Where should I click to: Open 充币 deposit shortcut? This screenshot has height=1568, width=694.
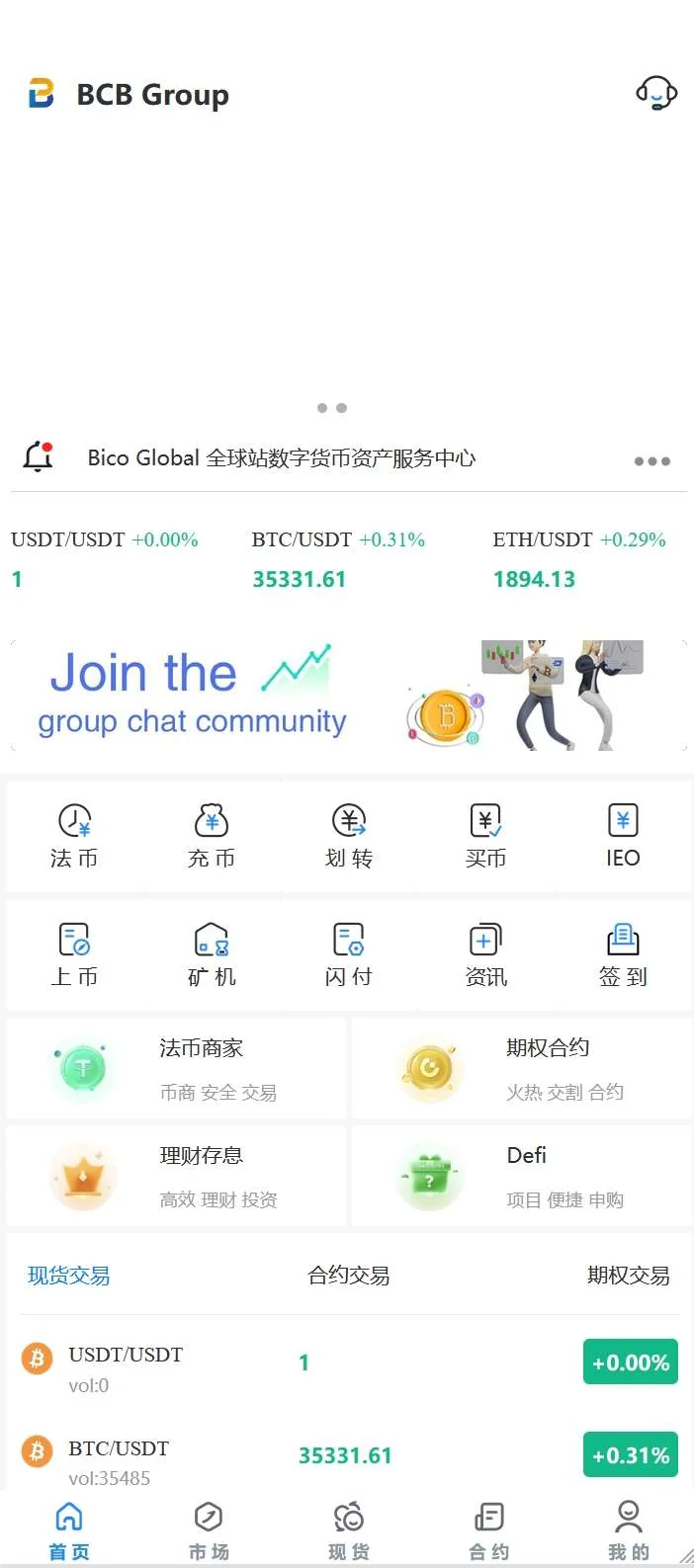(212, 836)
